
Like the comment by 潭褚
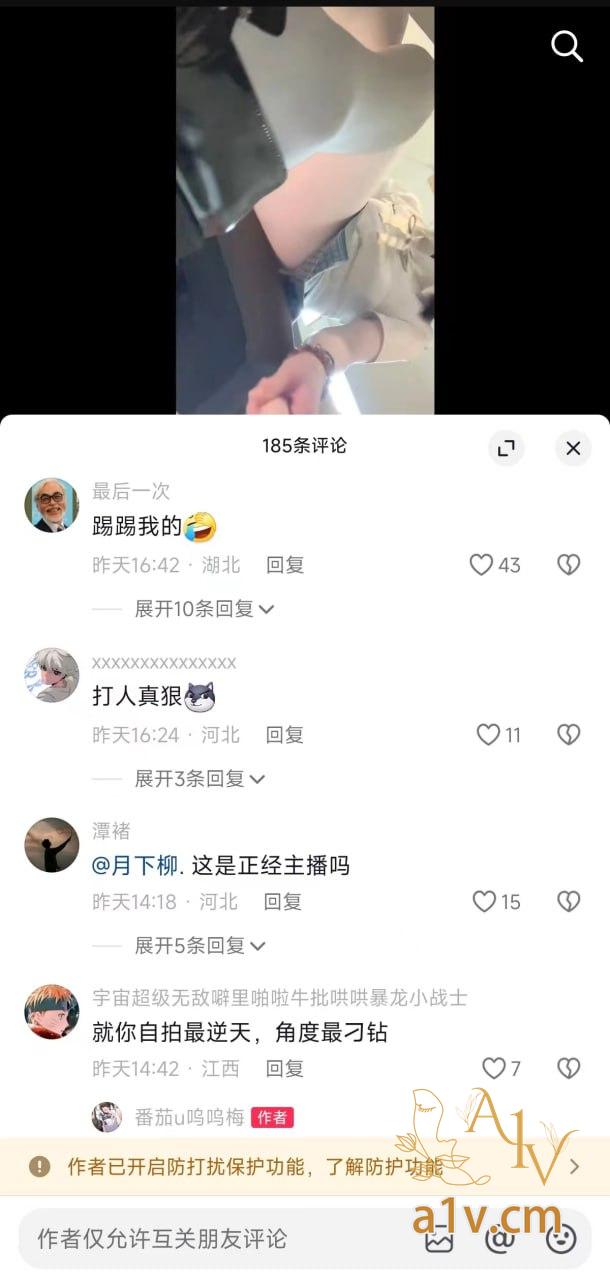pyautogui.click(x=485, y=902)
